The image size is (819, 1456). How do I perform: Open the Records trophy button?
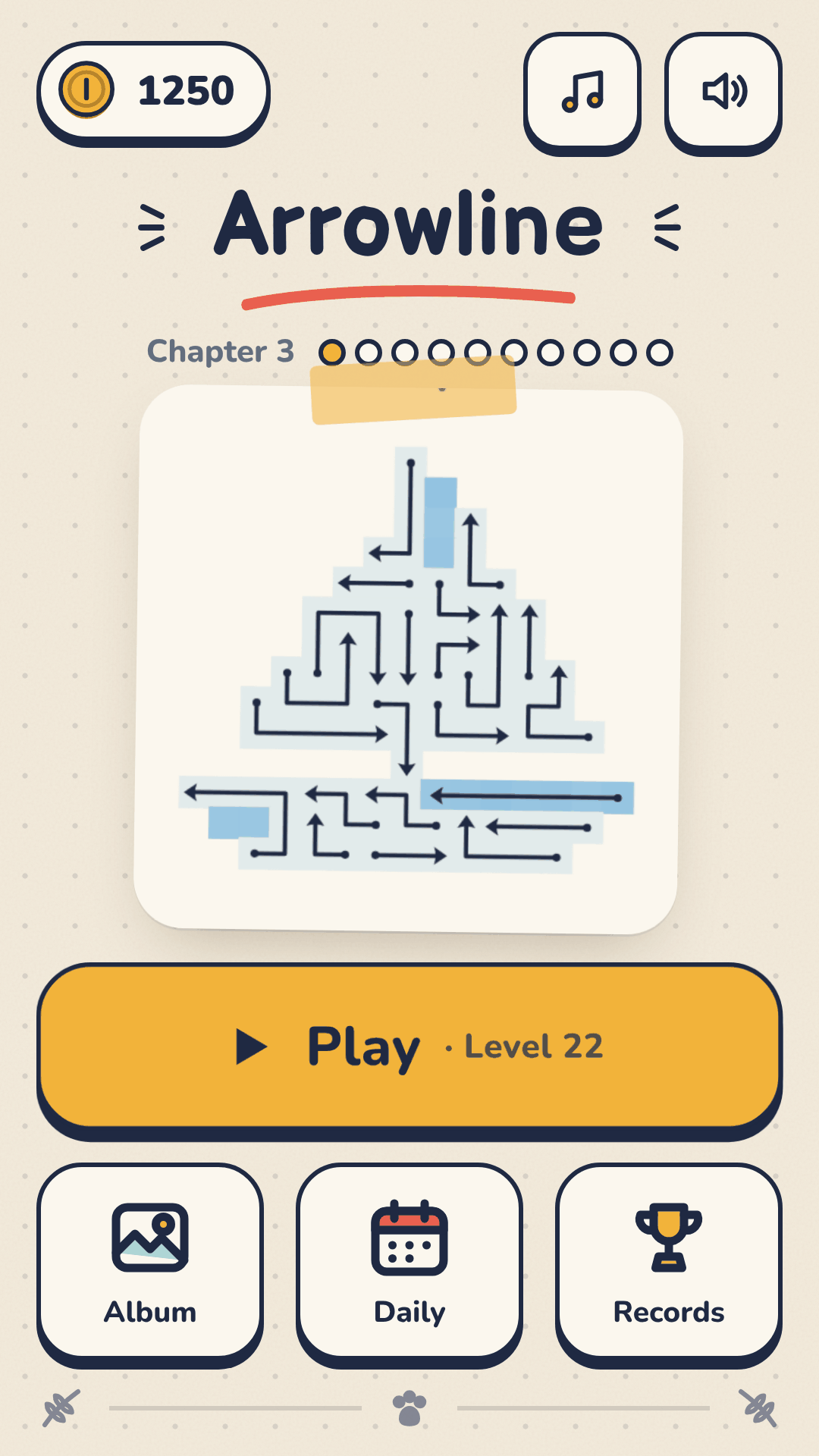point(669,1265)
